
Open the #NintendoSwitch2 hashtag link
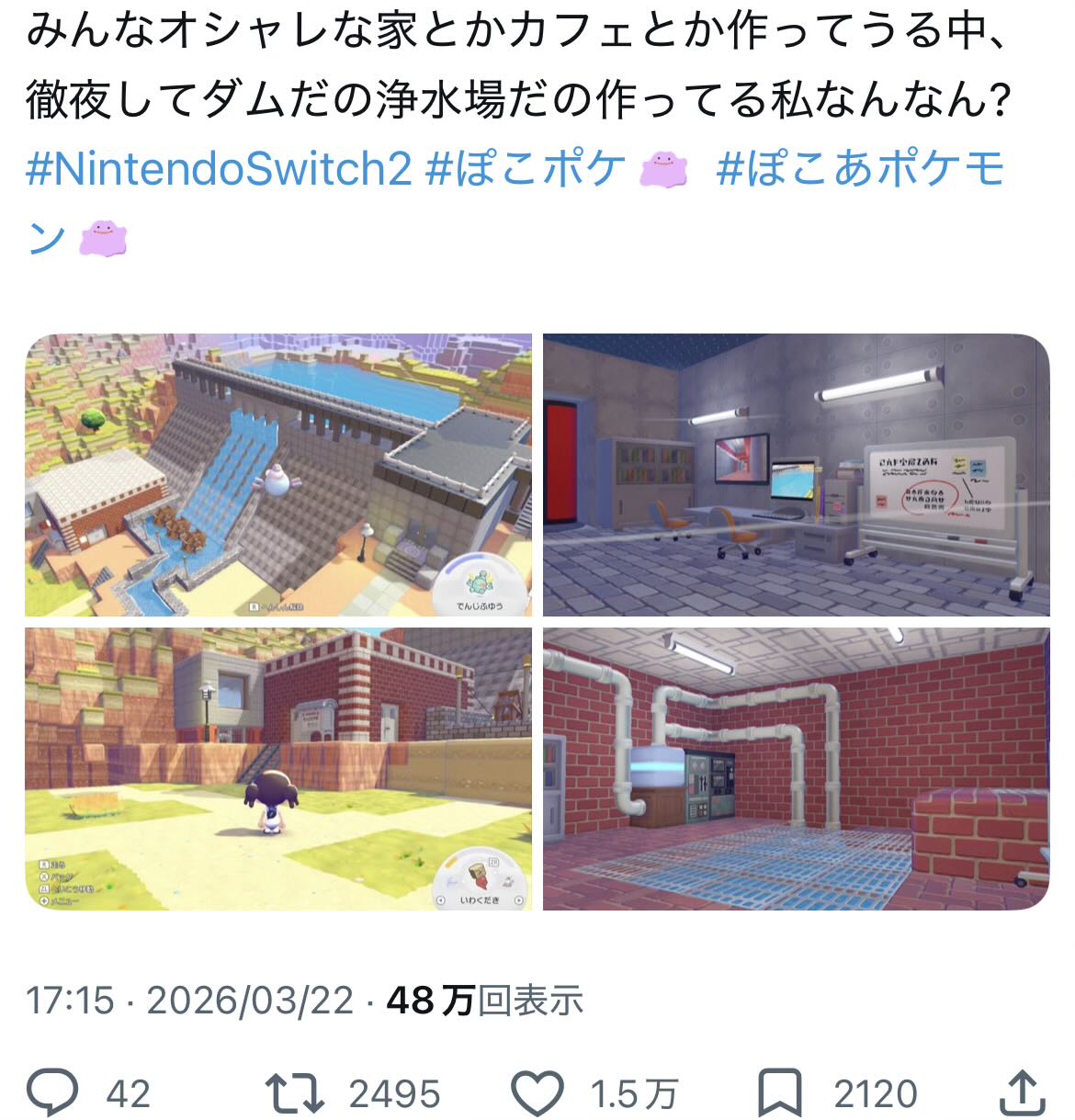(219, 169)
